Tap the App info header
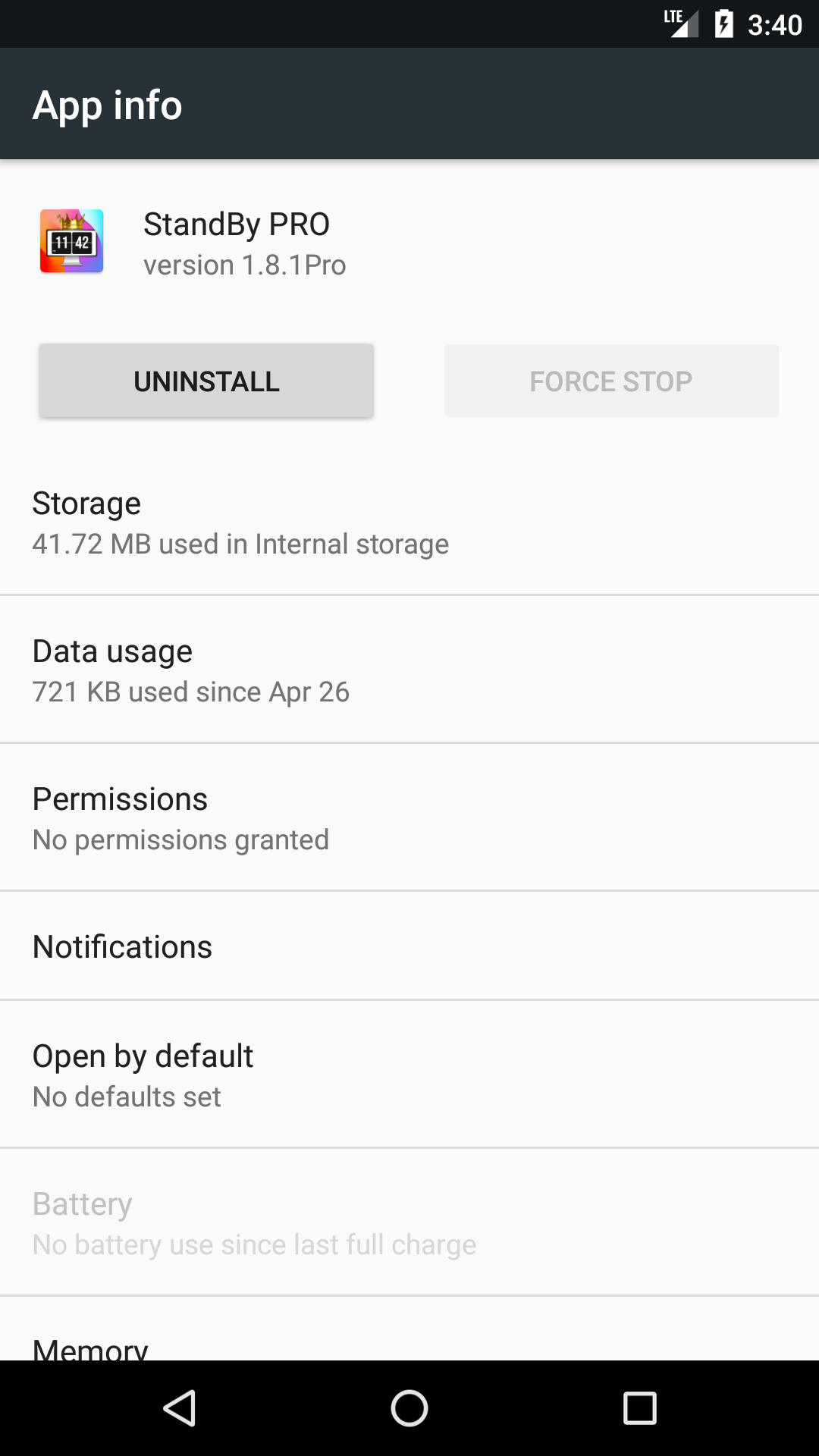Image resolution: width=819 pixels, height=1456 pixels. (108, 104)
